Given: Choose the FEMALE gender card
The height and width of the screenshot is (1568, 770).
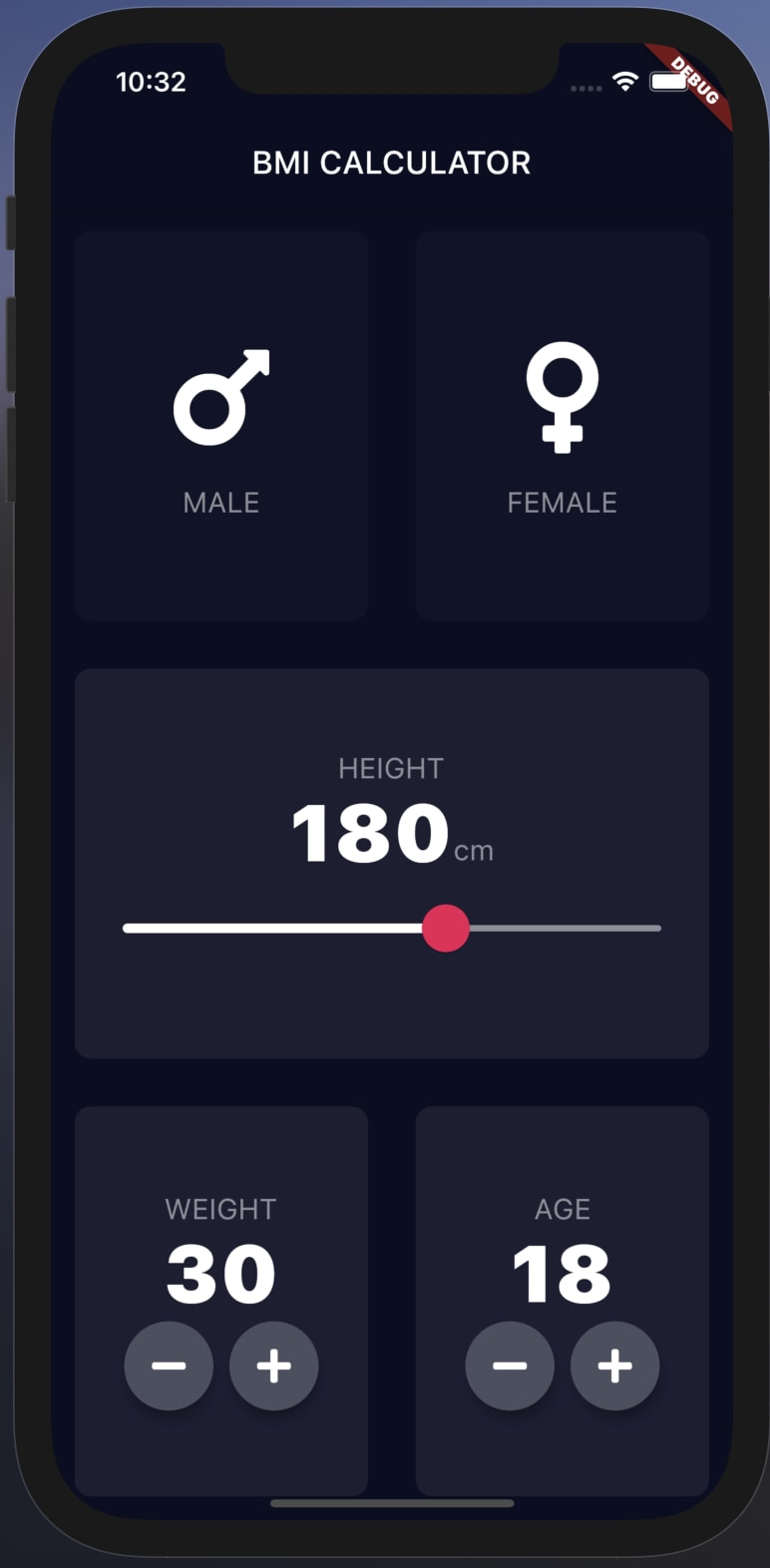Looking at the screenshot, I should point(563,426).
